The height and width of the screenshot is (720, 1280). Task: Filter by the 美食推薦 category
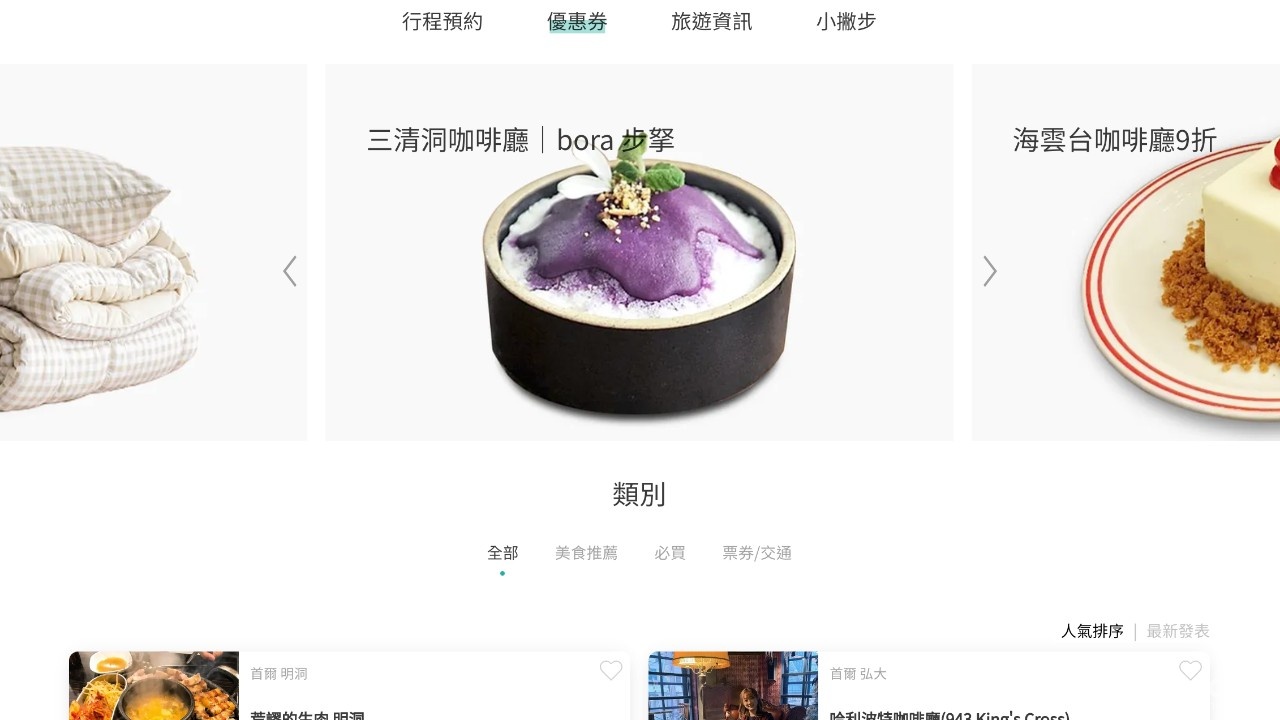coord(586,553)
